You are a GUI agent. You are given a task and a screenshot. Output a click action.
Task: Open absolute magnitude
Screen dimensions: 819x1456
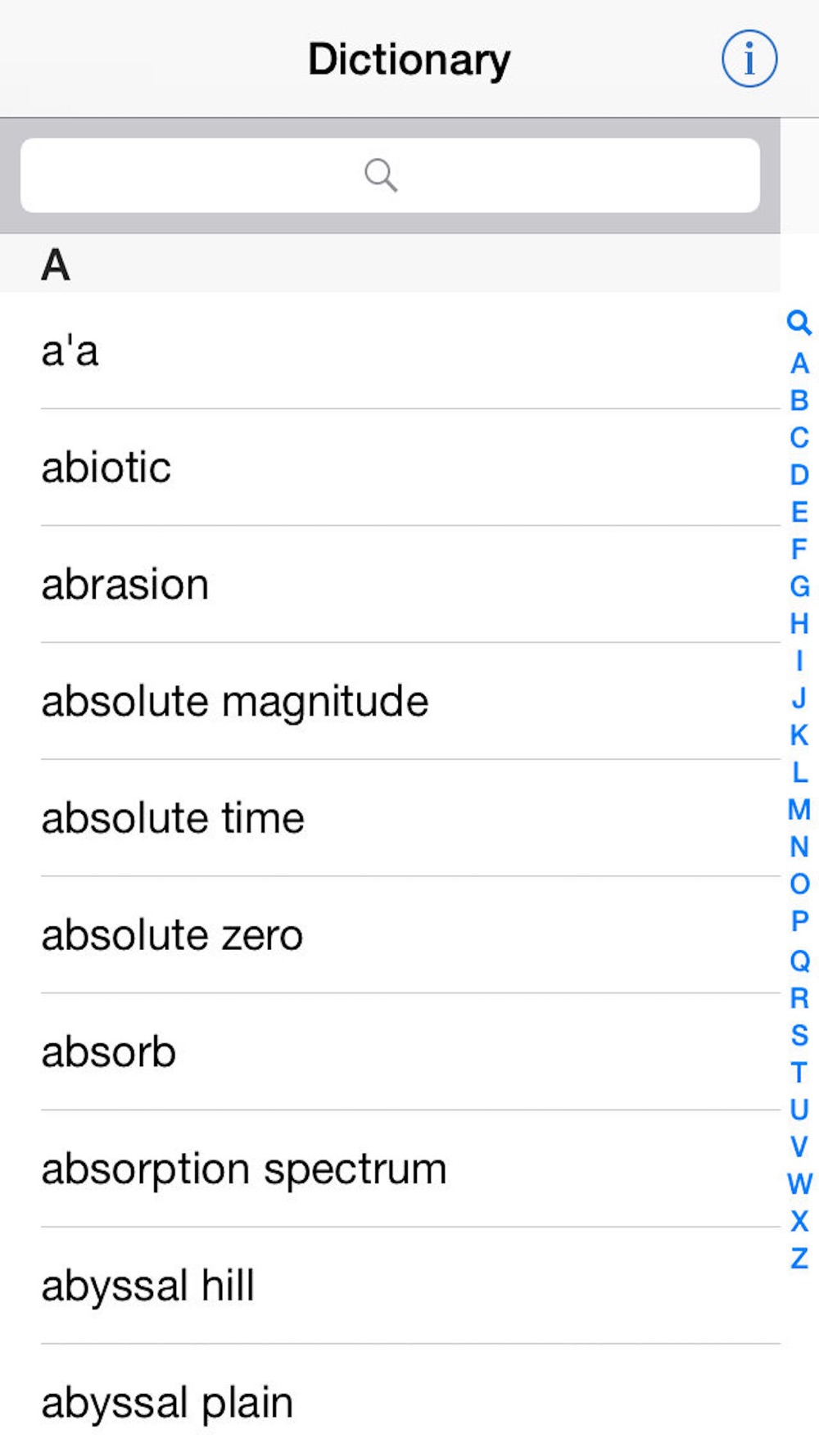(x=390, y=702)
